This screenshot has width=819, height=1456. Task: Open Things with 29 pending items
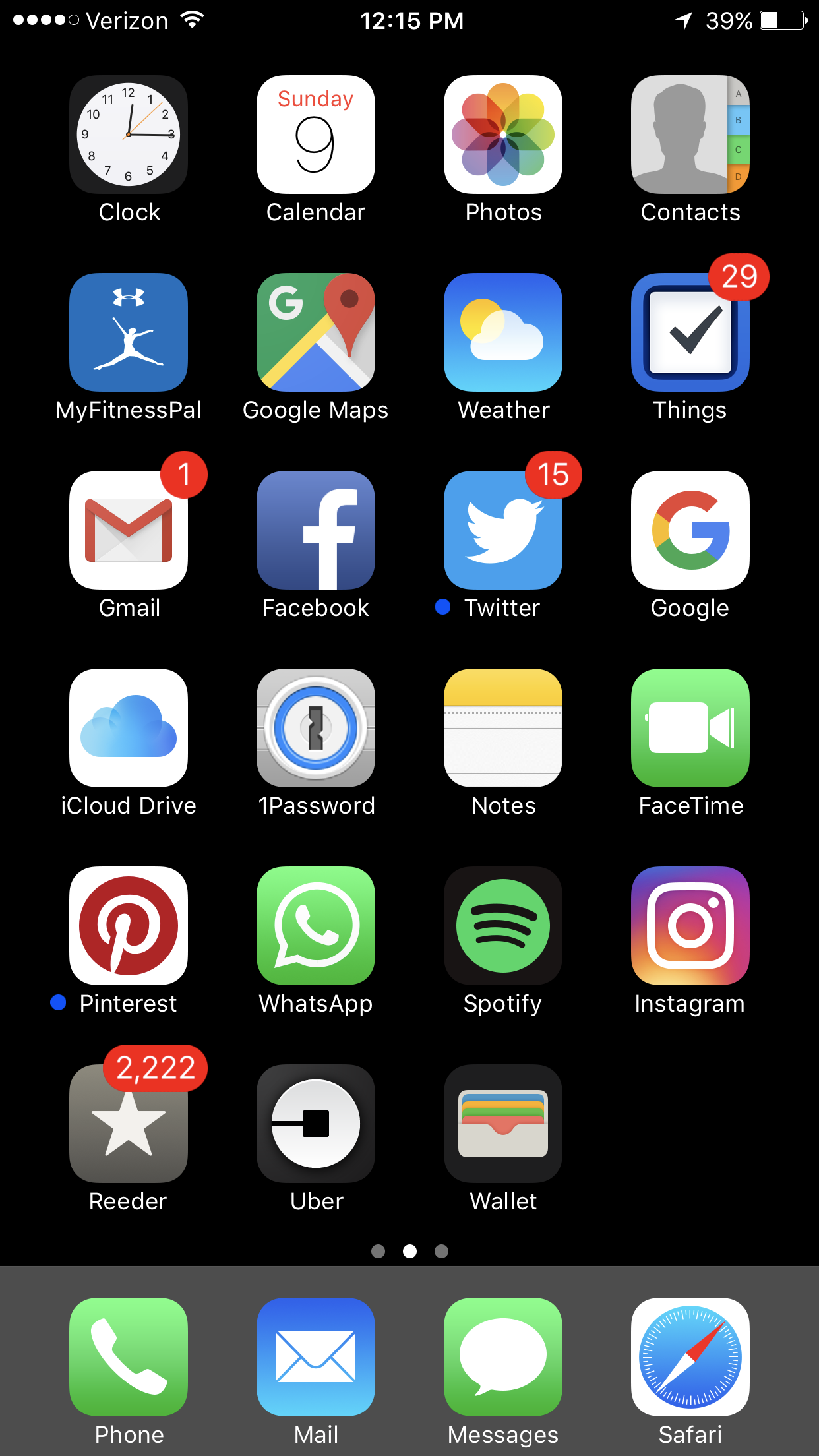pyautogui.click(x=690, y=332)
